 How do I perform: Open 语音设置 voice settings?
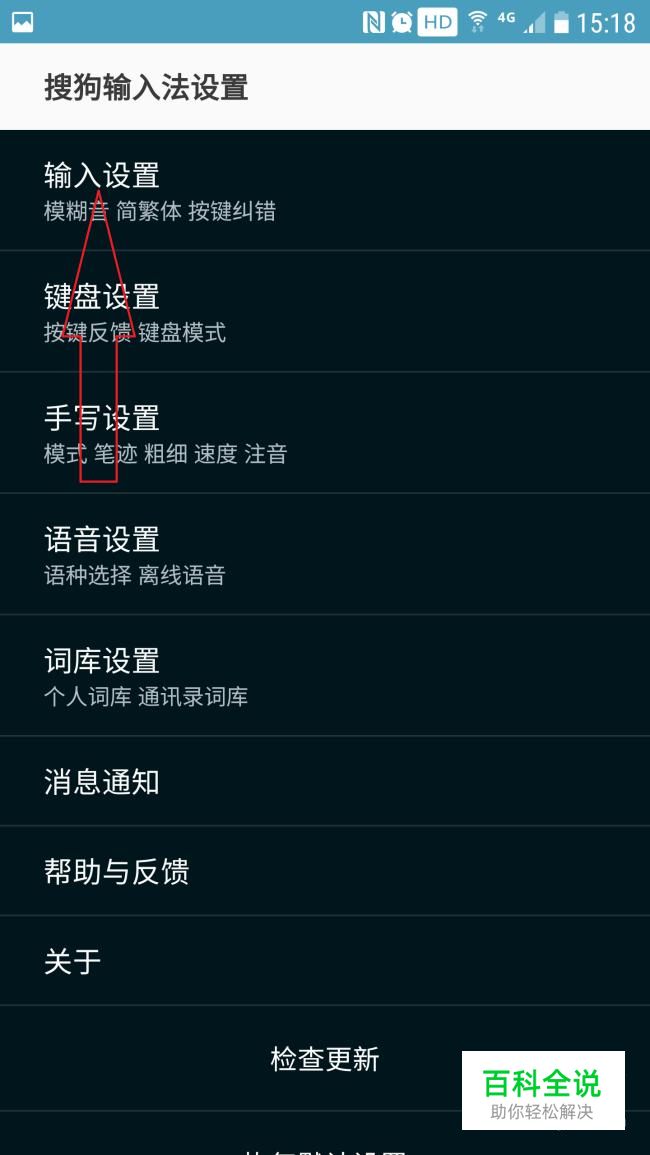tap(325, 554)
